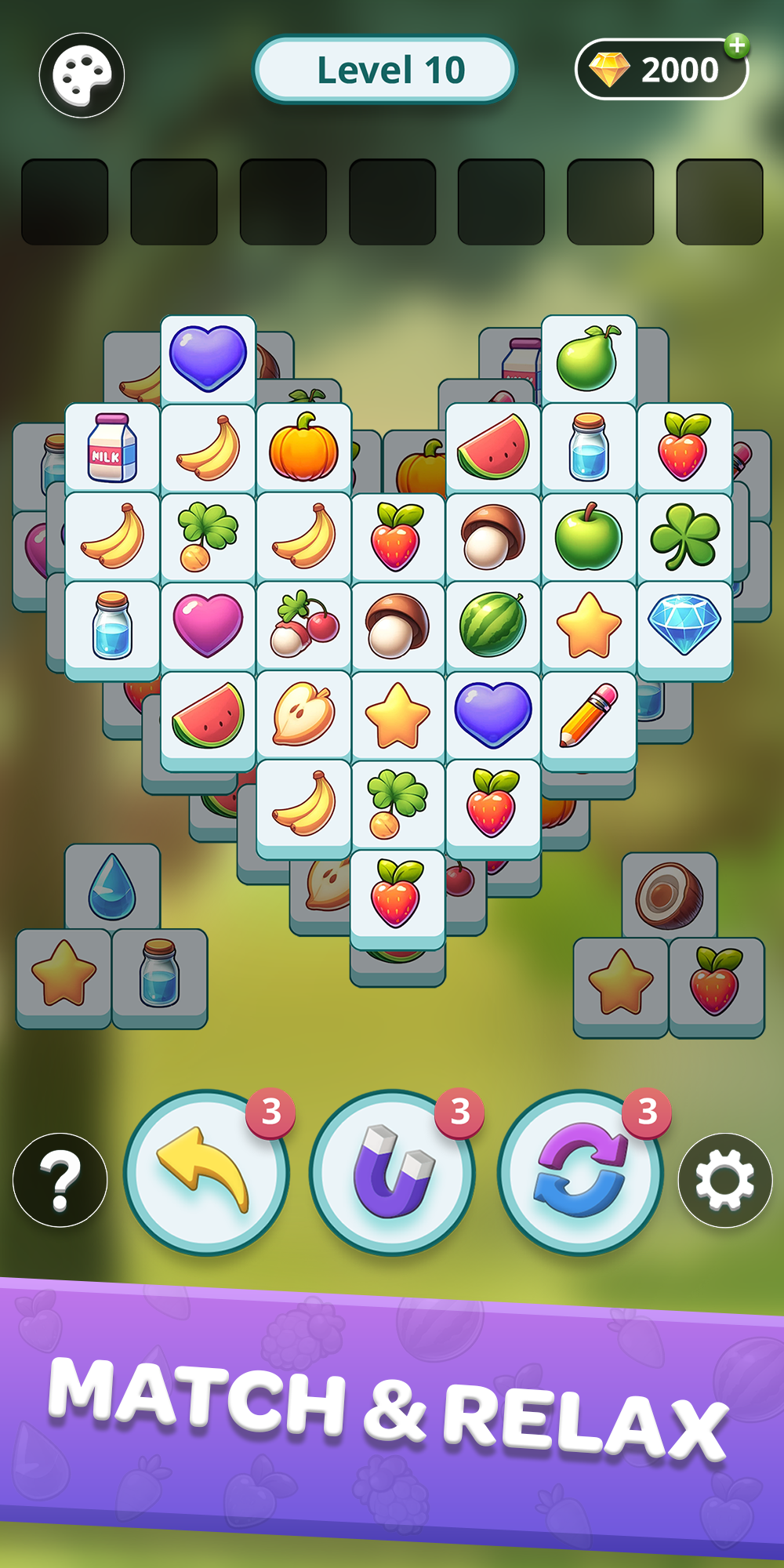Shuffle tiles with the refresh booster

580,1172
